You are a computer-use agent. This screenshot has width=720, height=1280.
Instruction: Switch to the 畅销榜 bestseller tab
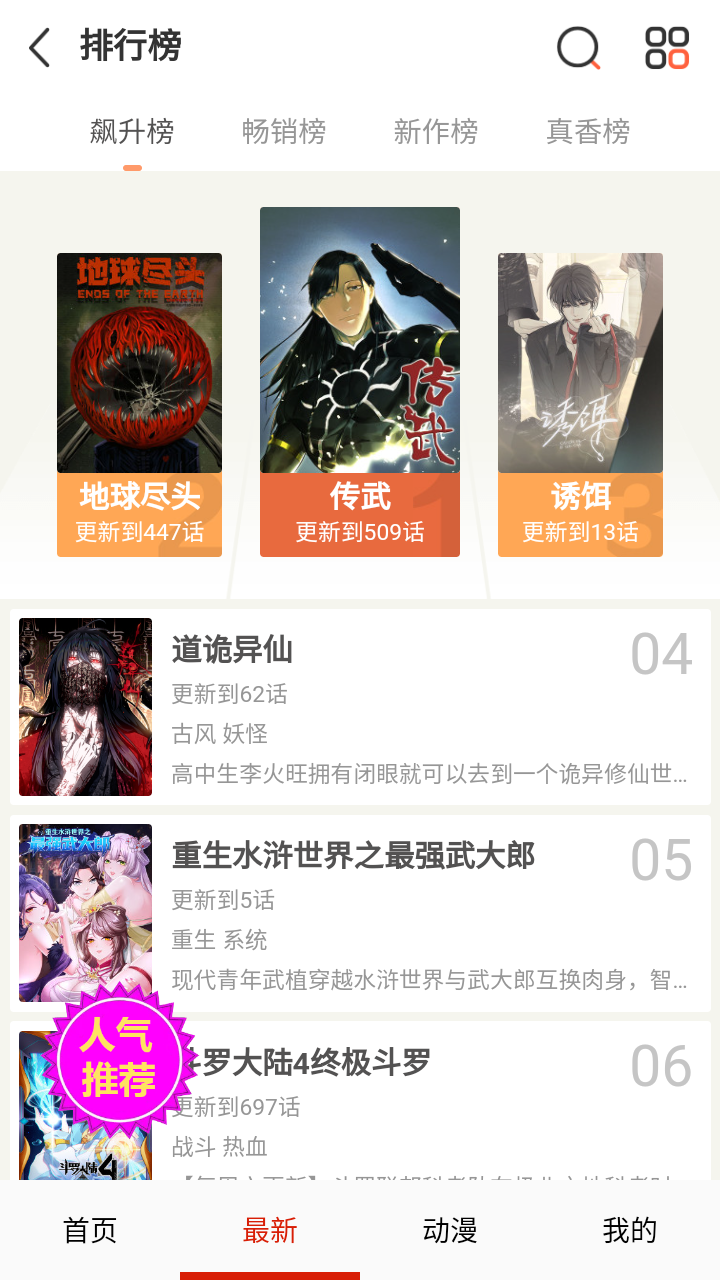click(283, 131)
